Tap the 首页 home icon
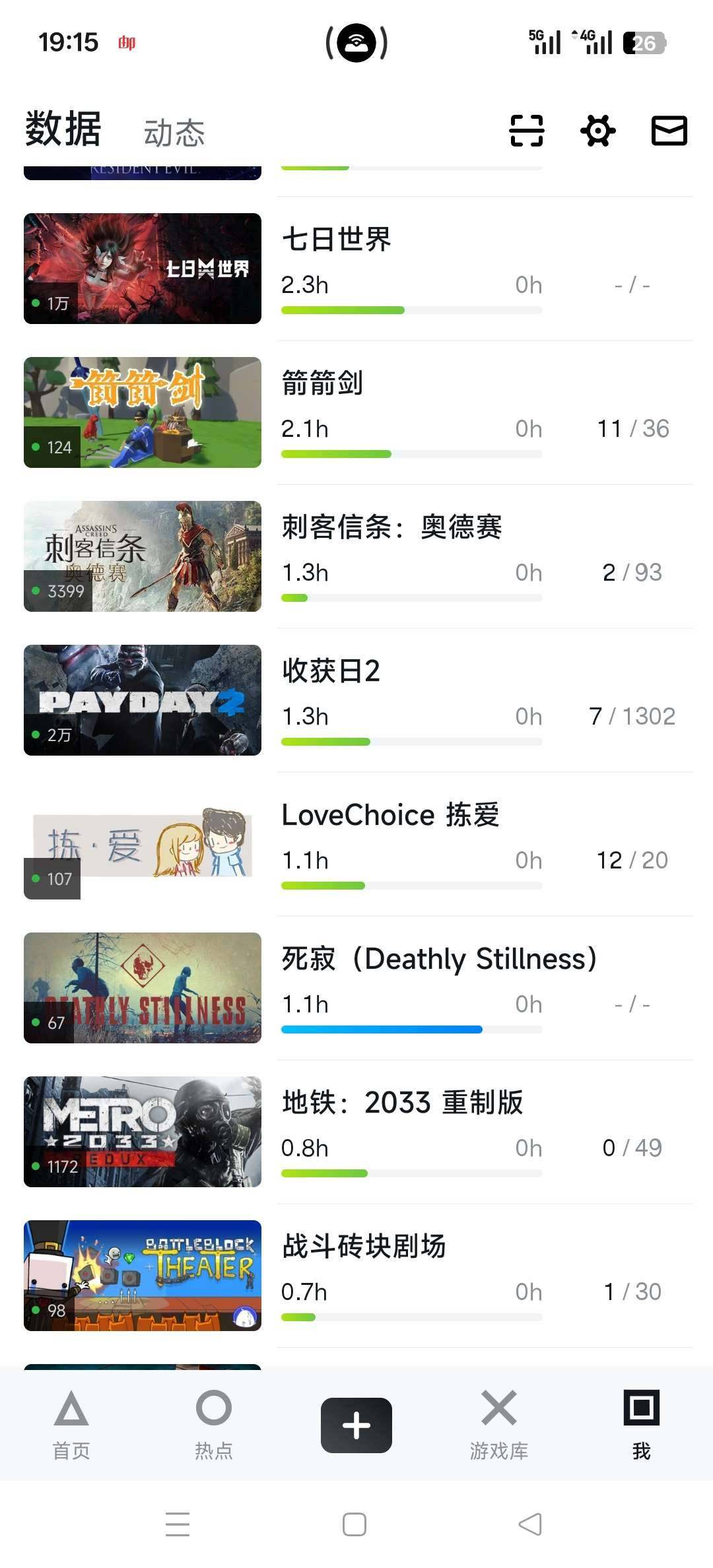 (x=71, y=1422)
